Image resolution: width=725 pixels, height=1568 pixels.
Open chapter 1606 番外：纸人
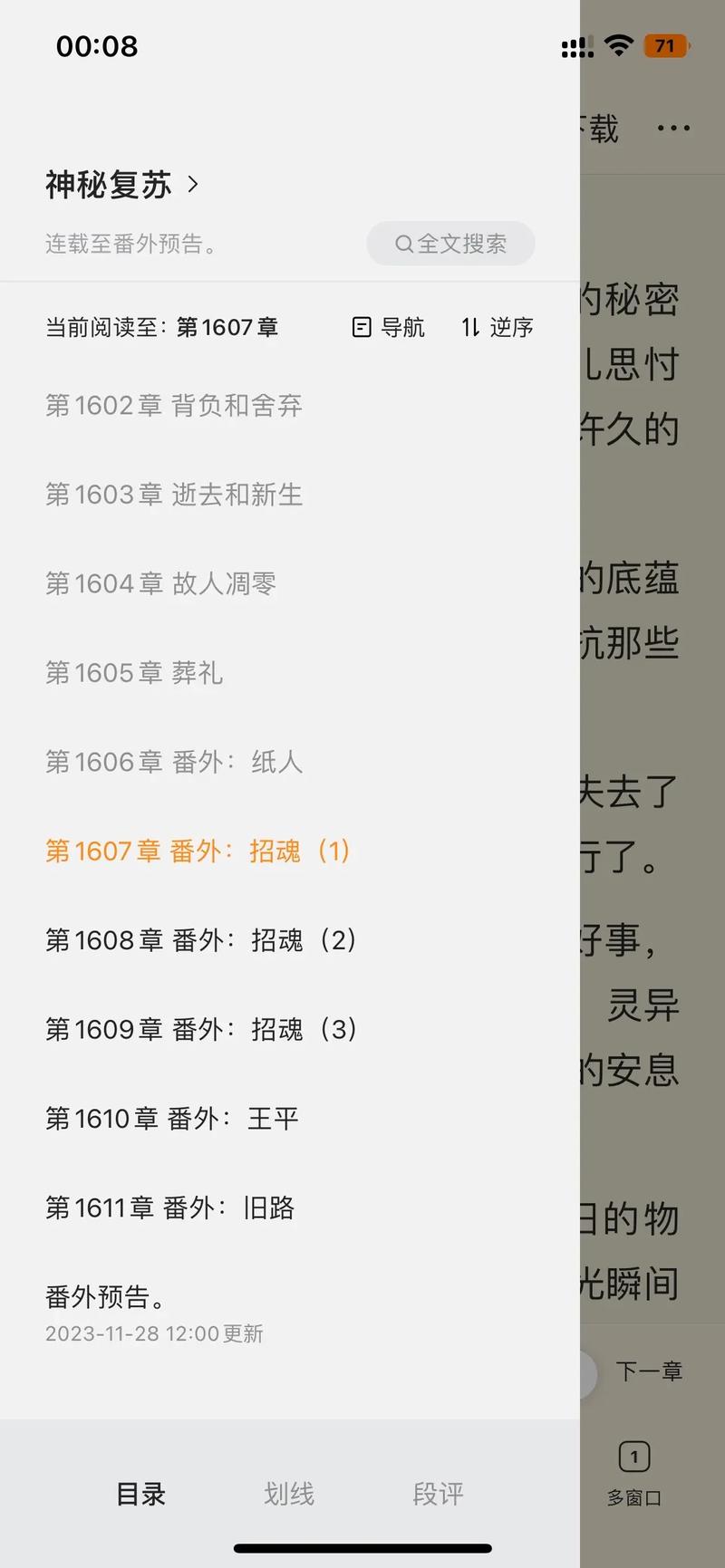(x=174, y=762)
